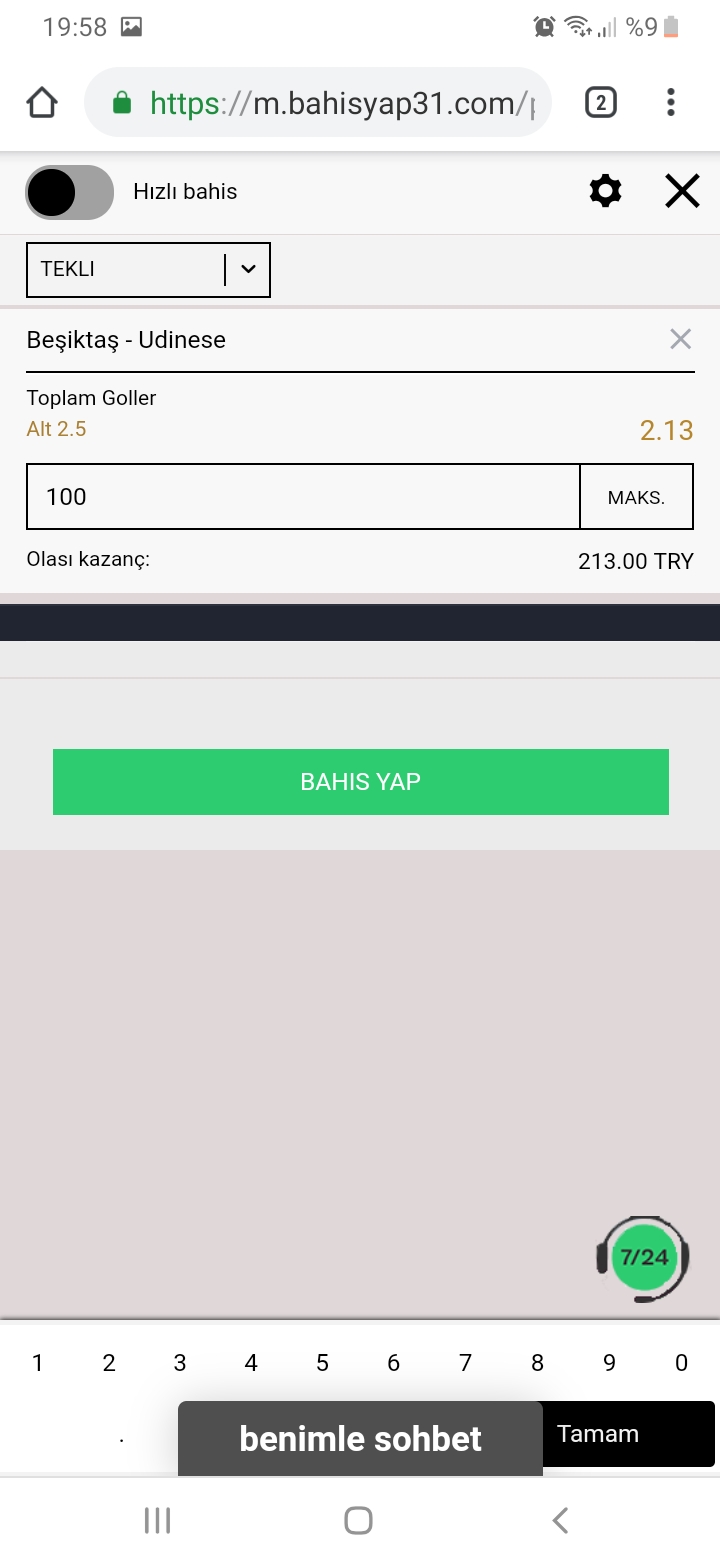Tap the 5 key on number pad
Viewport: 720px width, 1560px height.
pos(322,1362)
